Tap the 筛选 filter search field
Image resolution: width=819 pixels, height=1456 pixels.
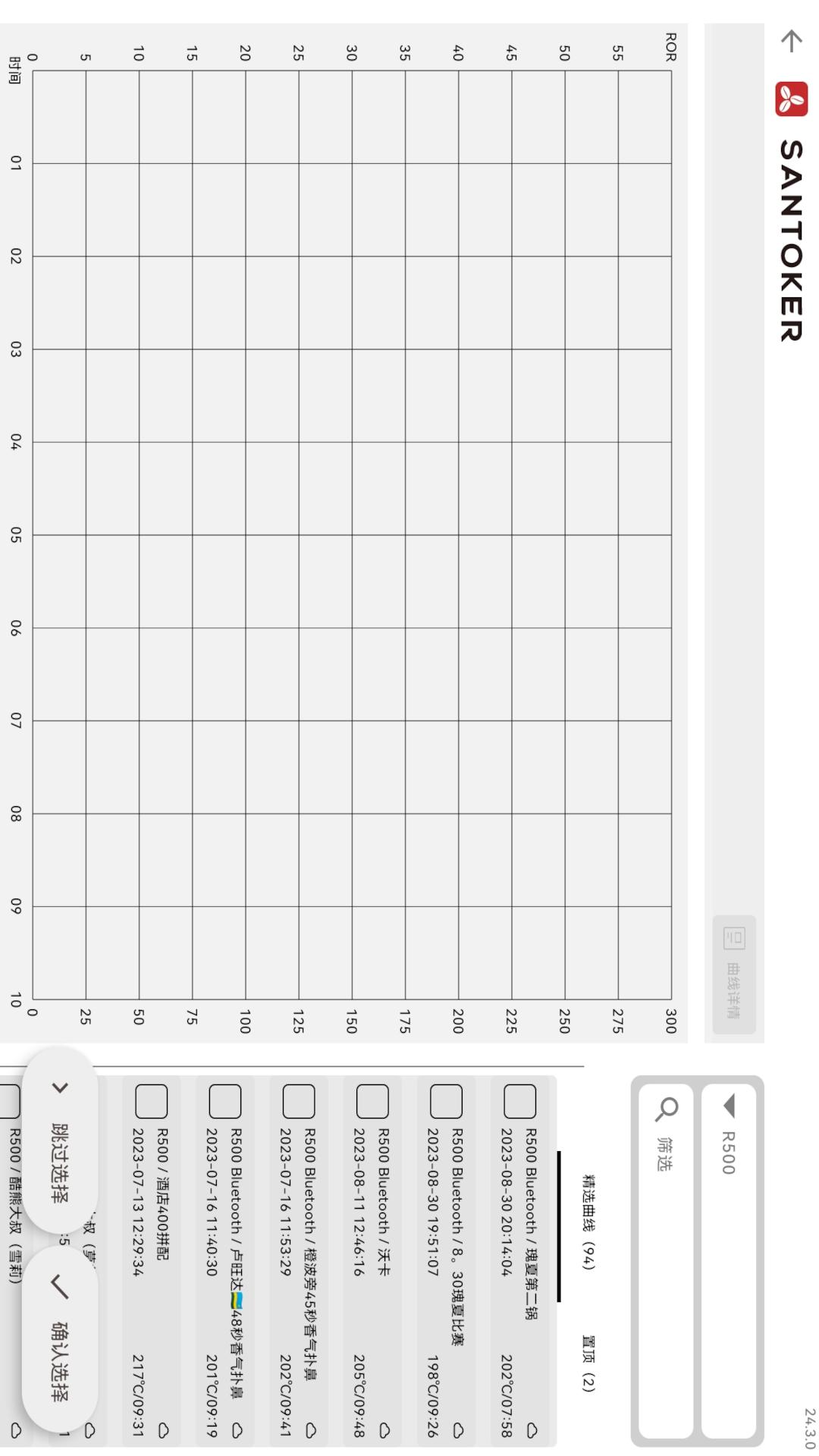[x=666, y=1260]
